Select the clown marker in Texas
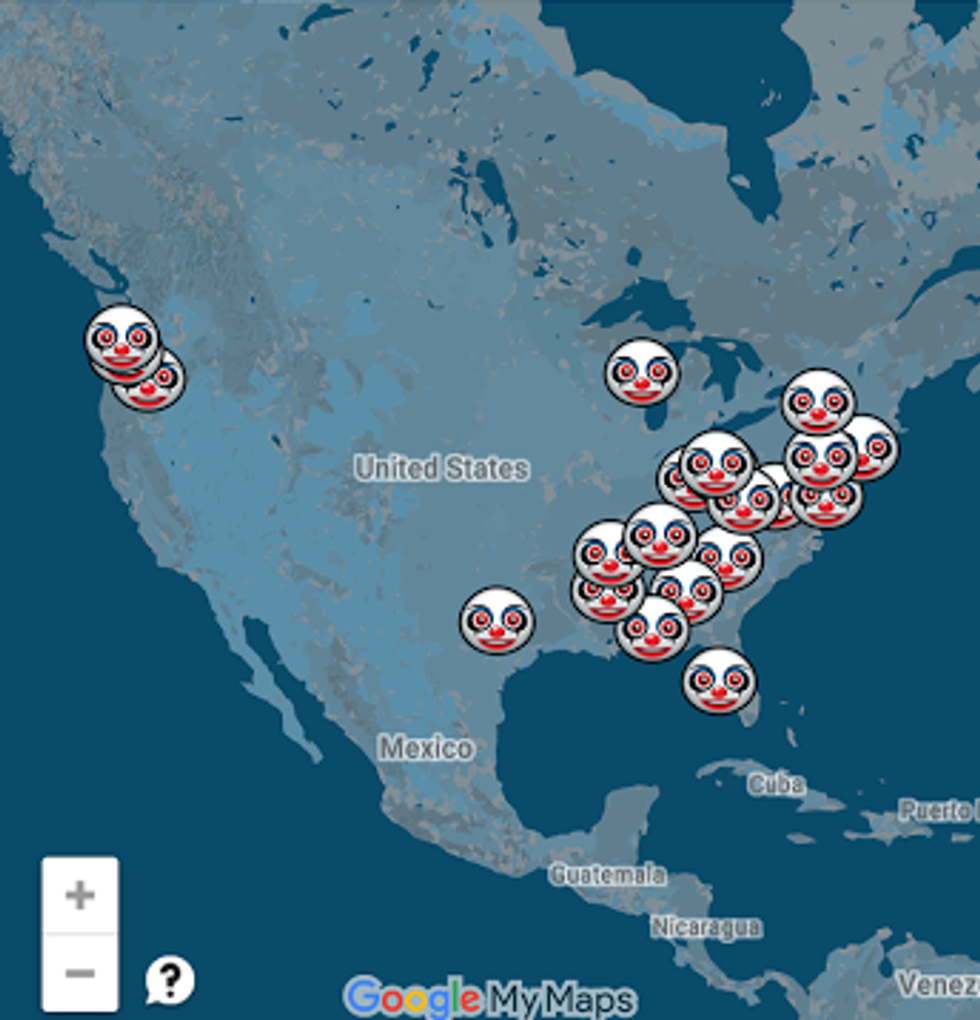 497,621
